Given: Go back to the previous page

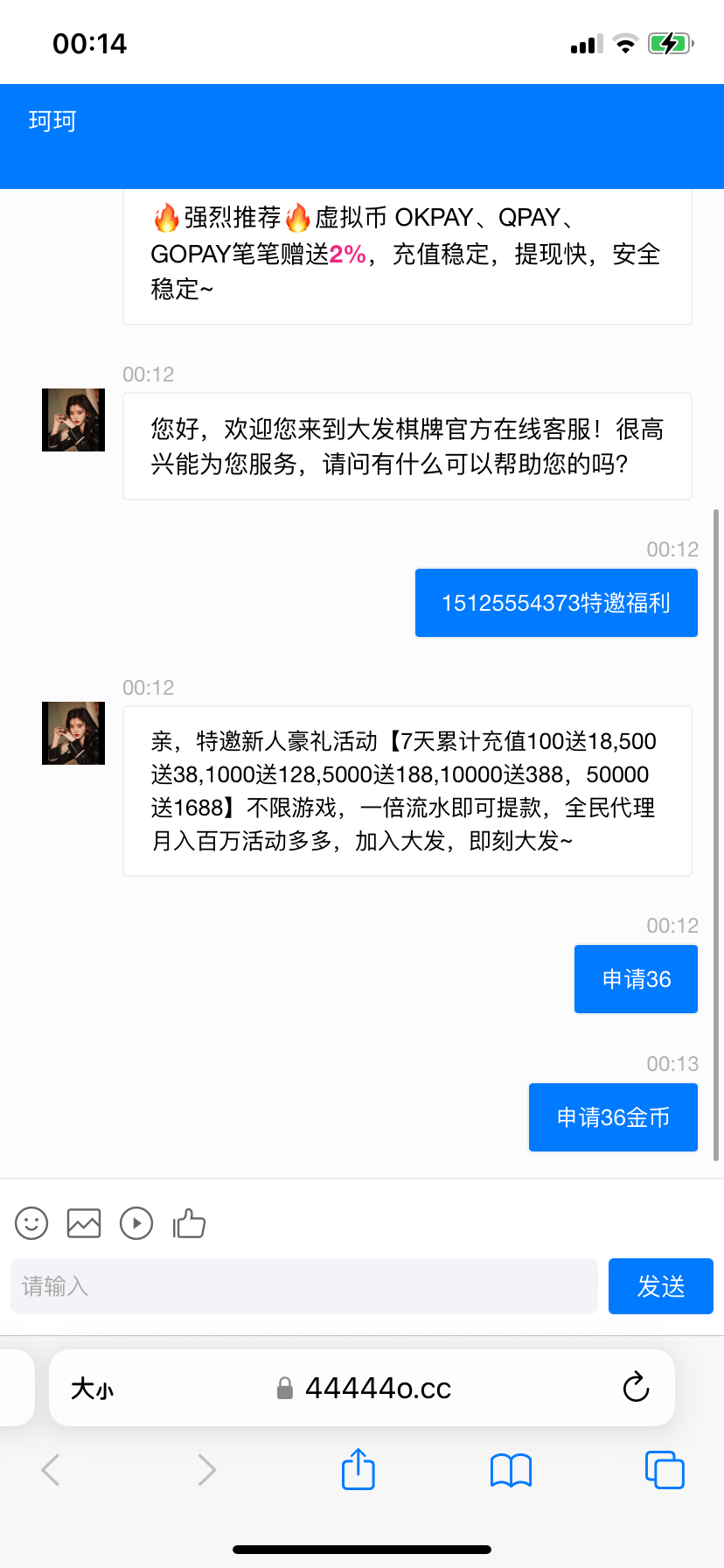Looking at the screenshot, I should pos(51,1470).
